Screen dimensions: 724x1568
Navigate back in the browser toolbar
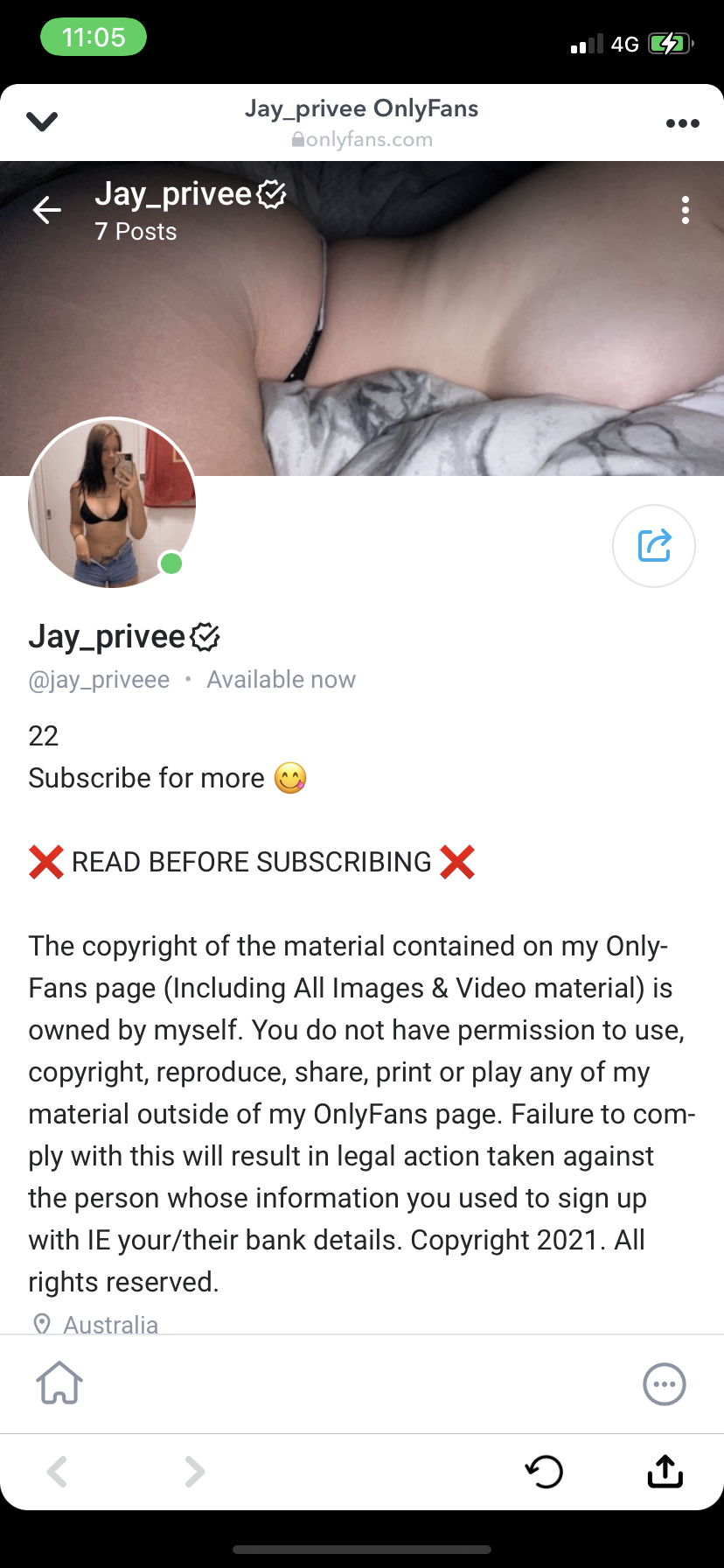(x=58, y=1472)
